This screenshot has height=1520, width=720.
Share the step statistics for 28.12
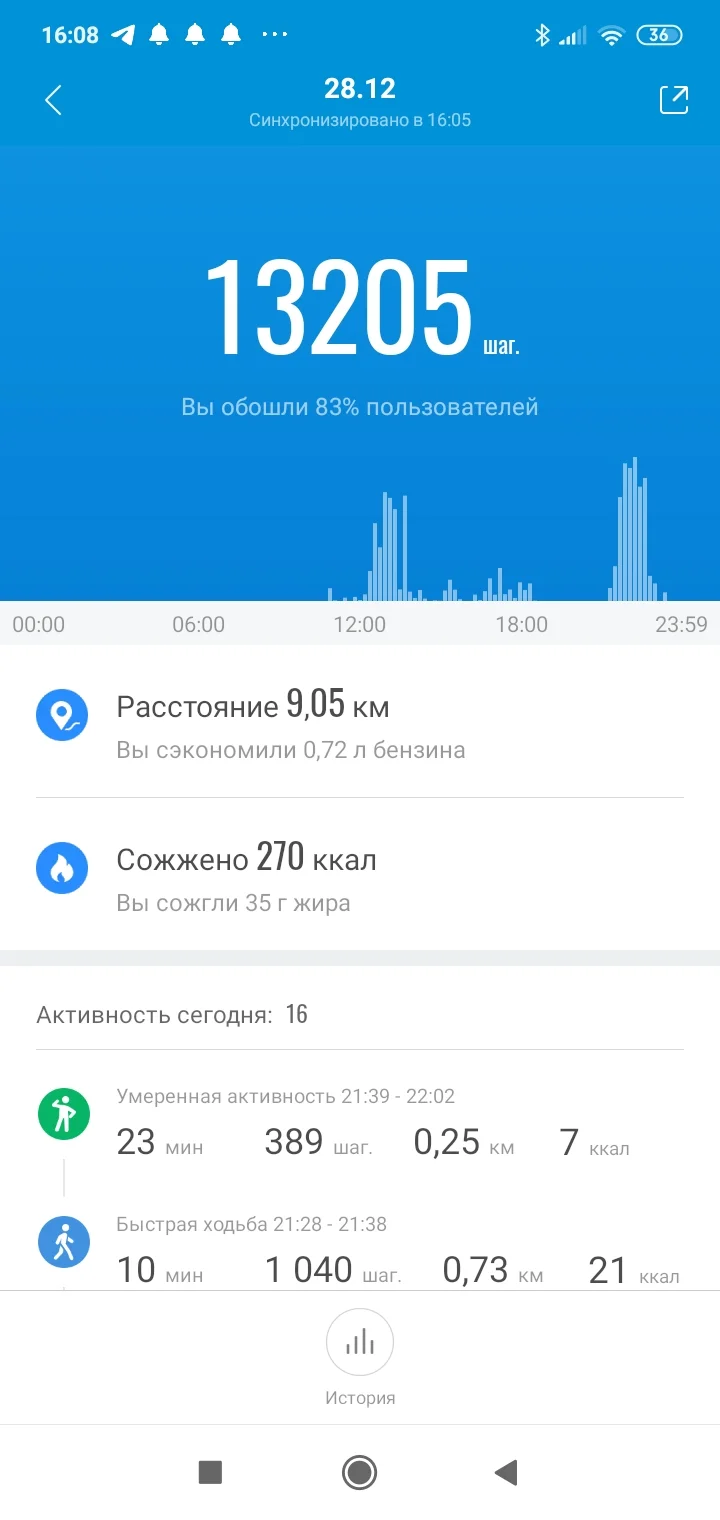click(673, 100)
